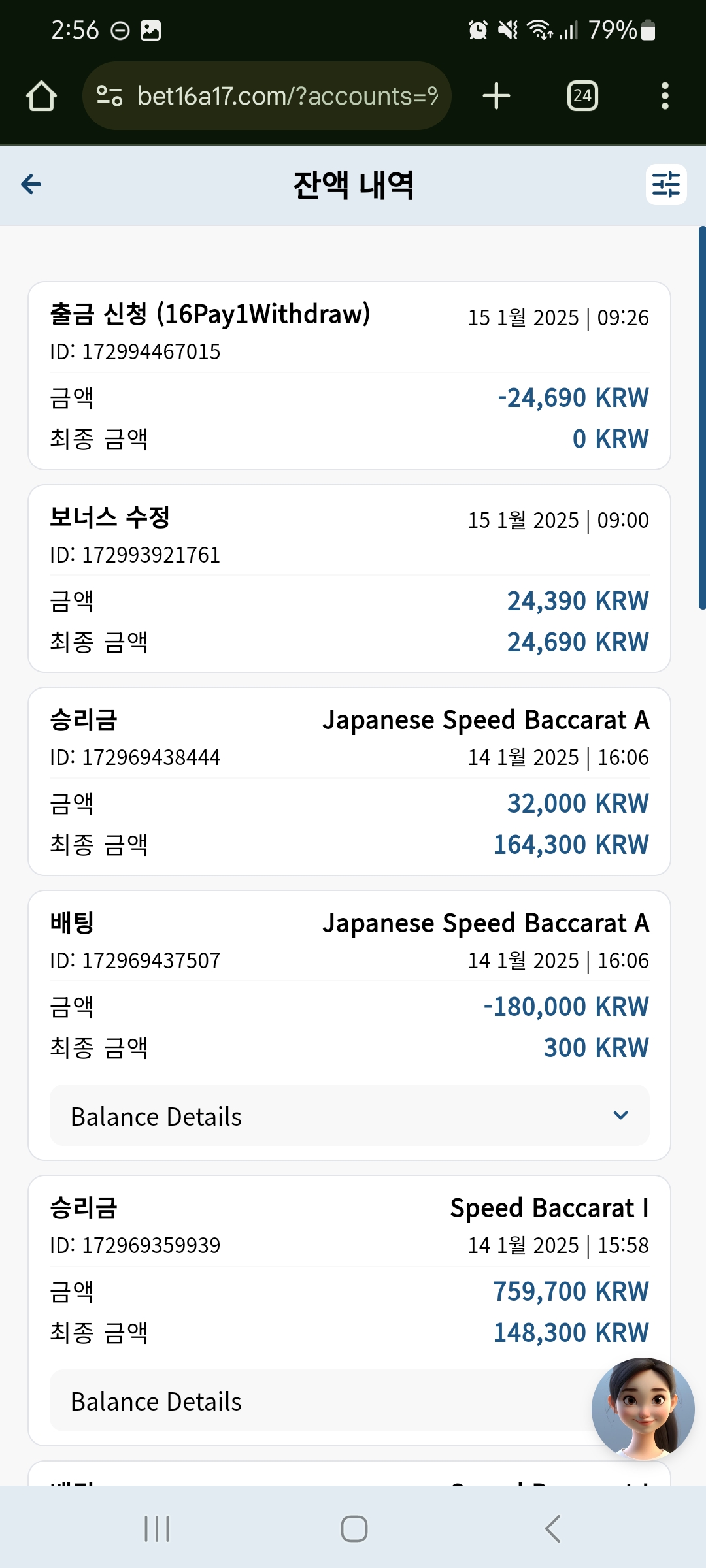The width and height of the screenshot is (706, 1568).
Task: Open the filter settings icon
Action: point(666,184)
